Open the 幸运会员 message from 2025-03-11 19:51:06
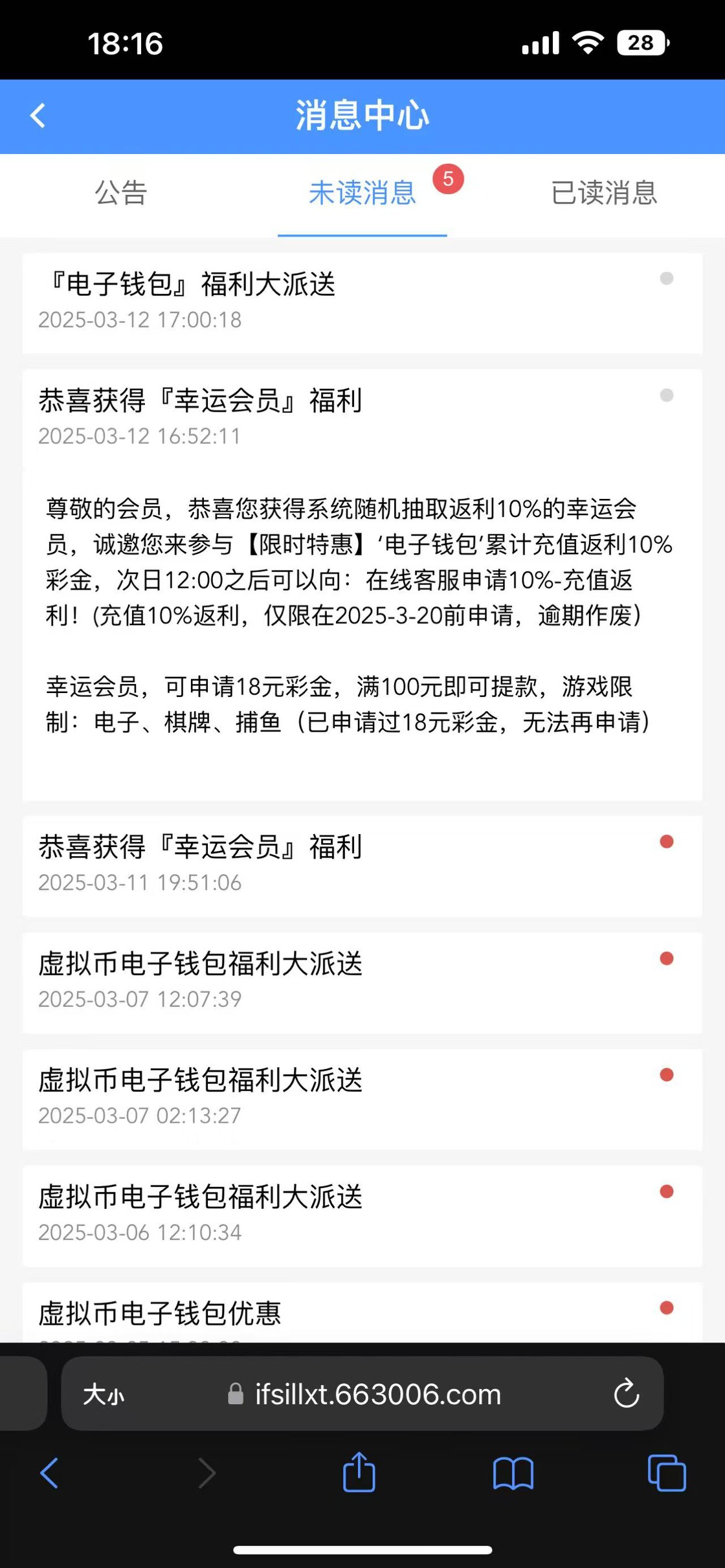 coord(362,866)
